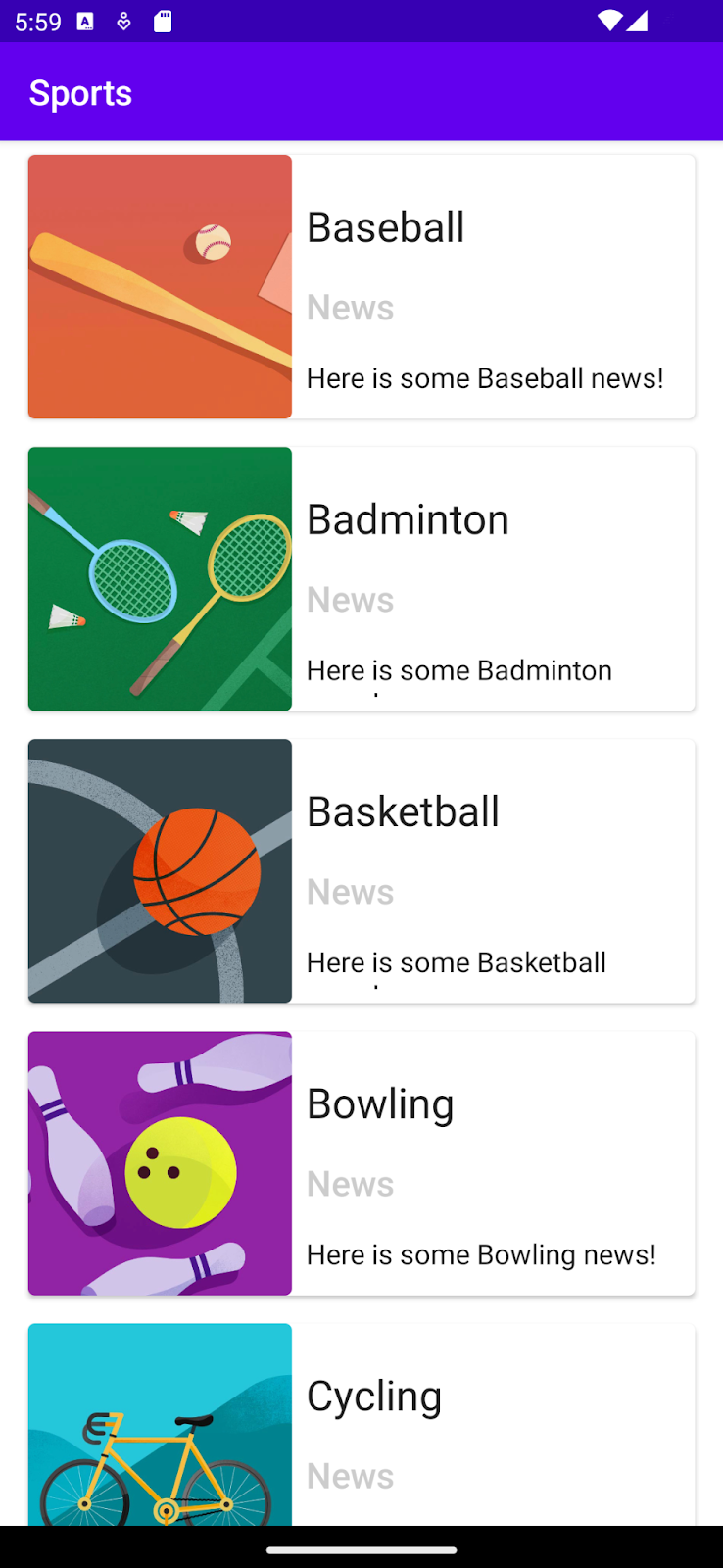The image size is (723, 1568).
Task: Tap the 5:59 clock in status bar
Action: [37, 20]
